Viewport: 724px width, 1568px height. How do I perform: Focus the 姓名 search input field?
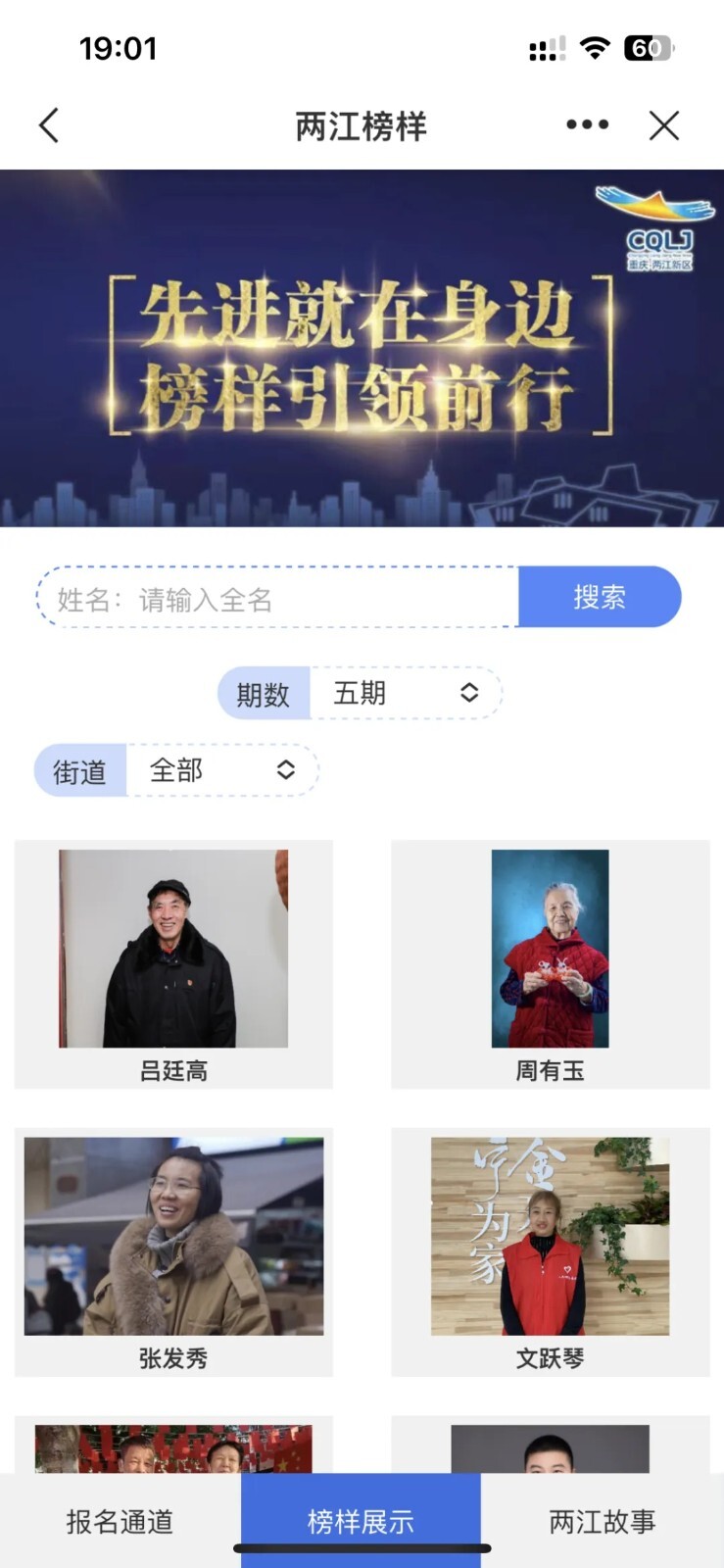pos(279,598)
